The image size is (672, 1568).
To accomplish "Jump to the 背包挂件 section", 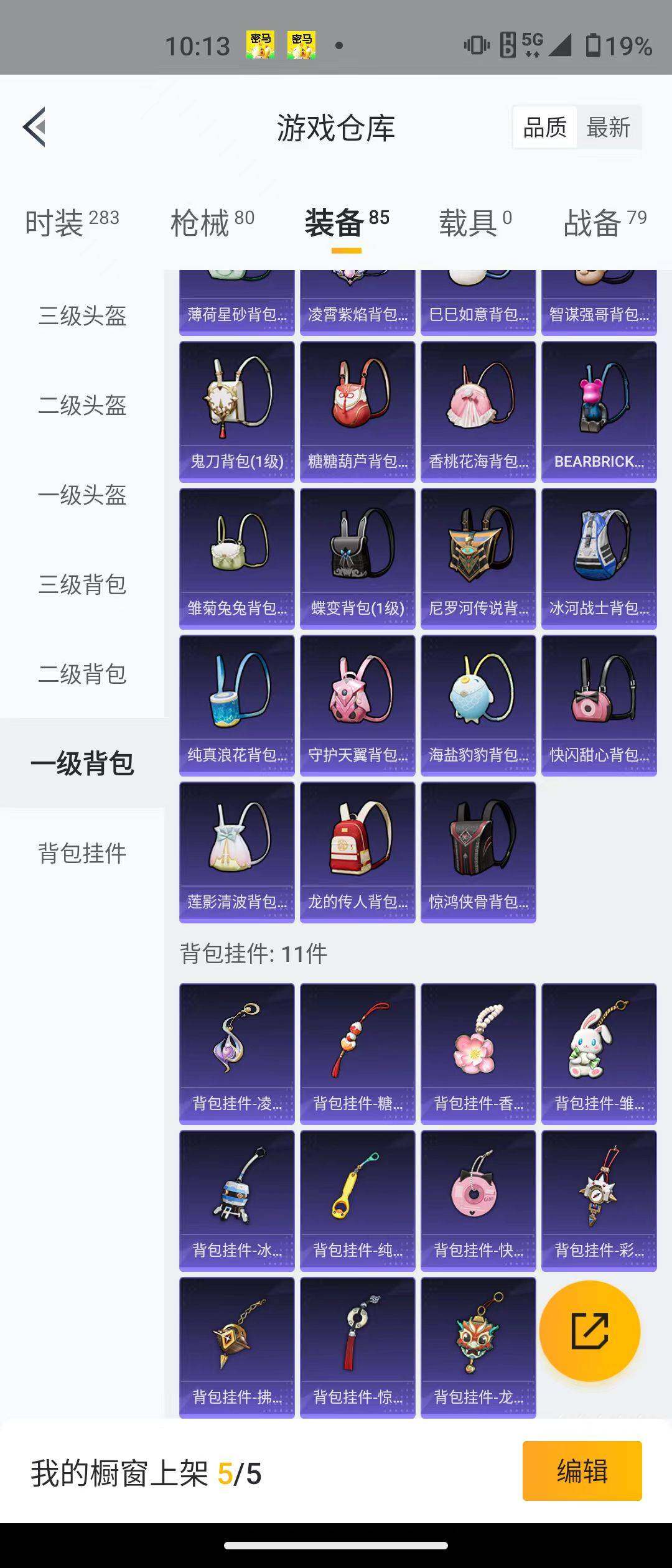I will [x=82, y=854].
